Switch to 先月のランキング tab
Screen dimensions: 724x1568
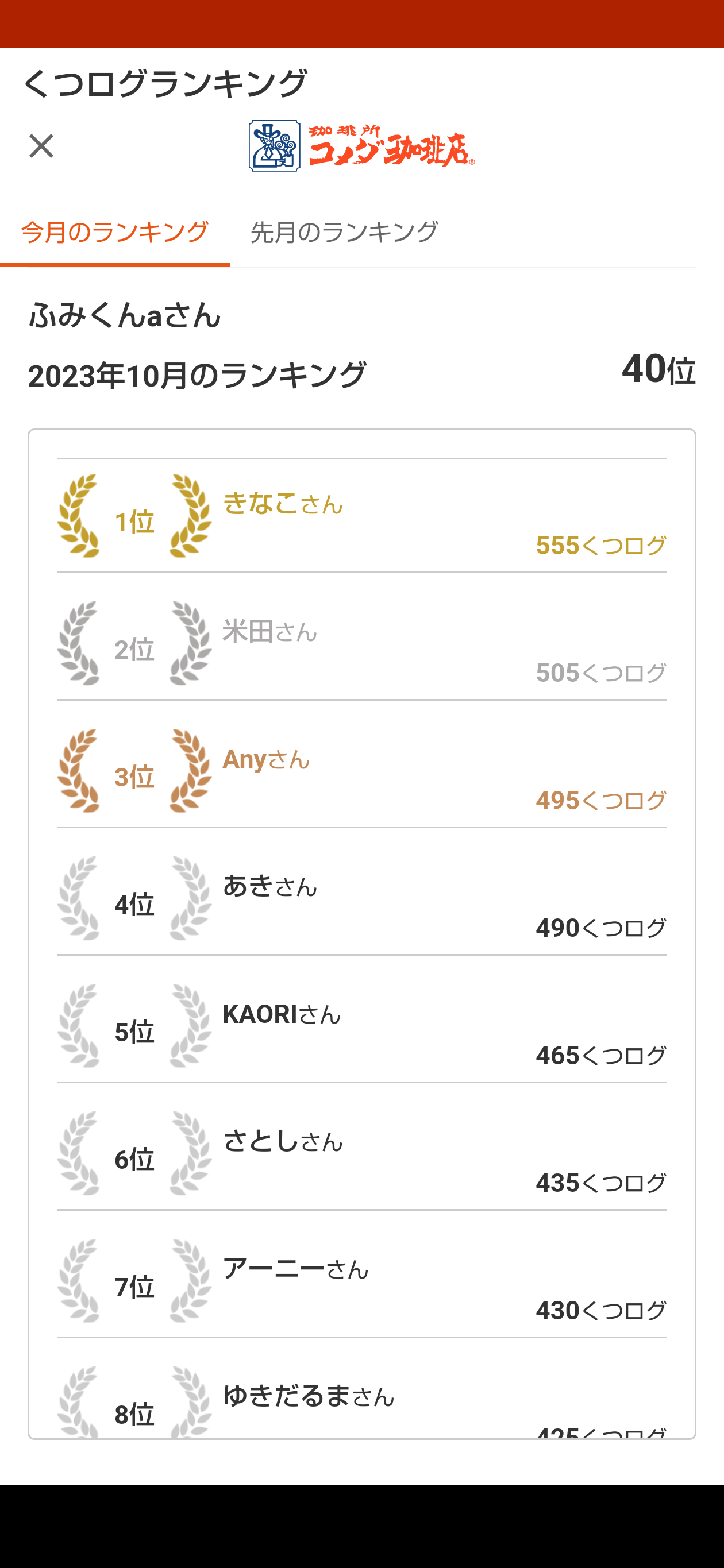pyautogui.click(x=344, y=233)
